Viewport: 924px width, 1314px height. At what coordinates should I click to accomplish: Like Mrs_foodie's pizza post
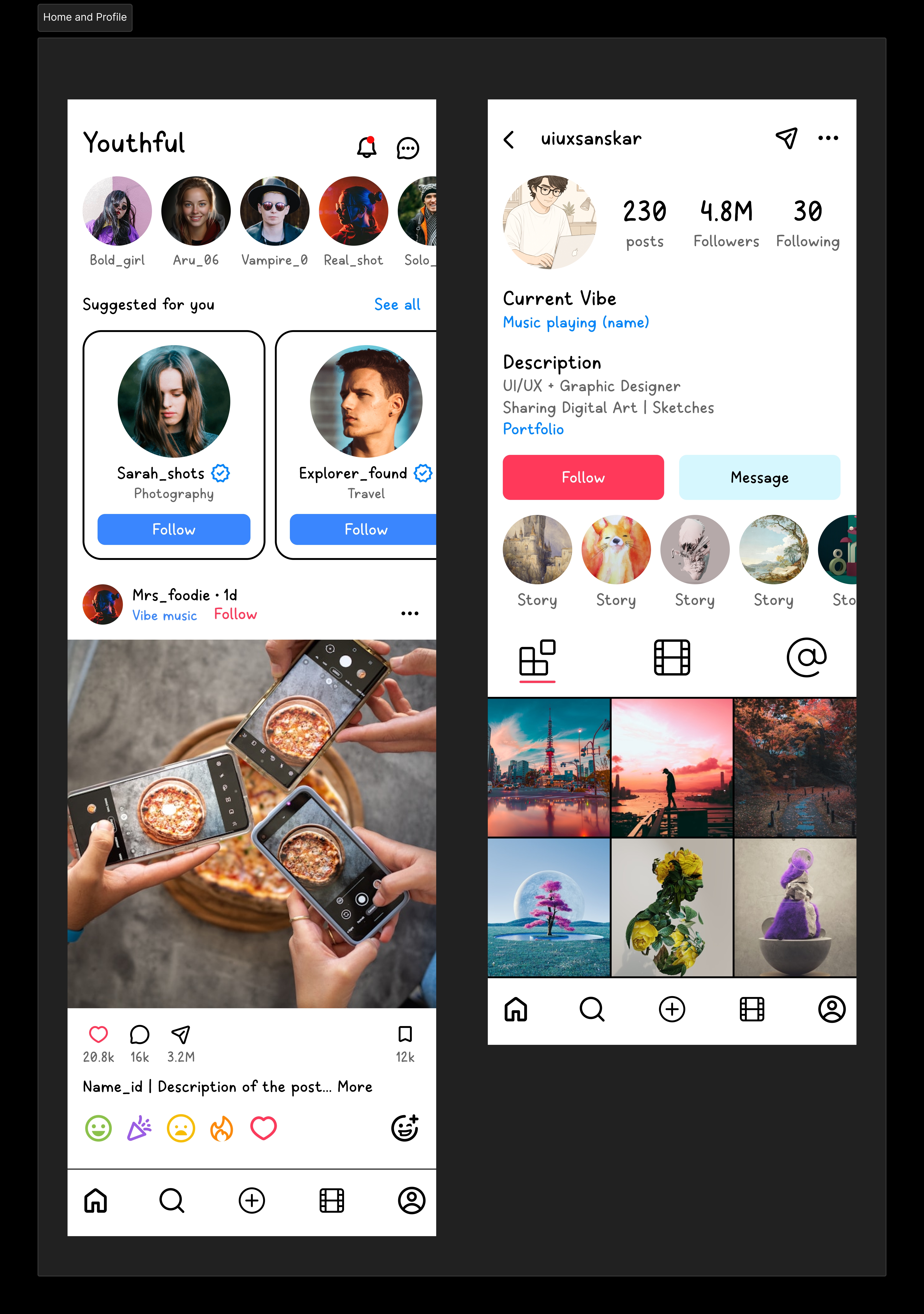pos(98,1034)
